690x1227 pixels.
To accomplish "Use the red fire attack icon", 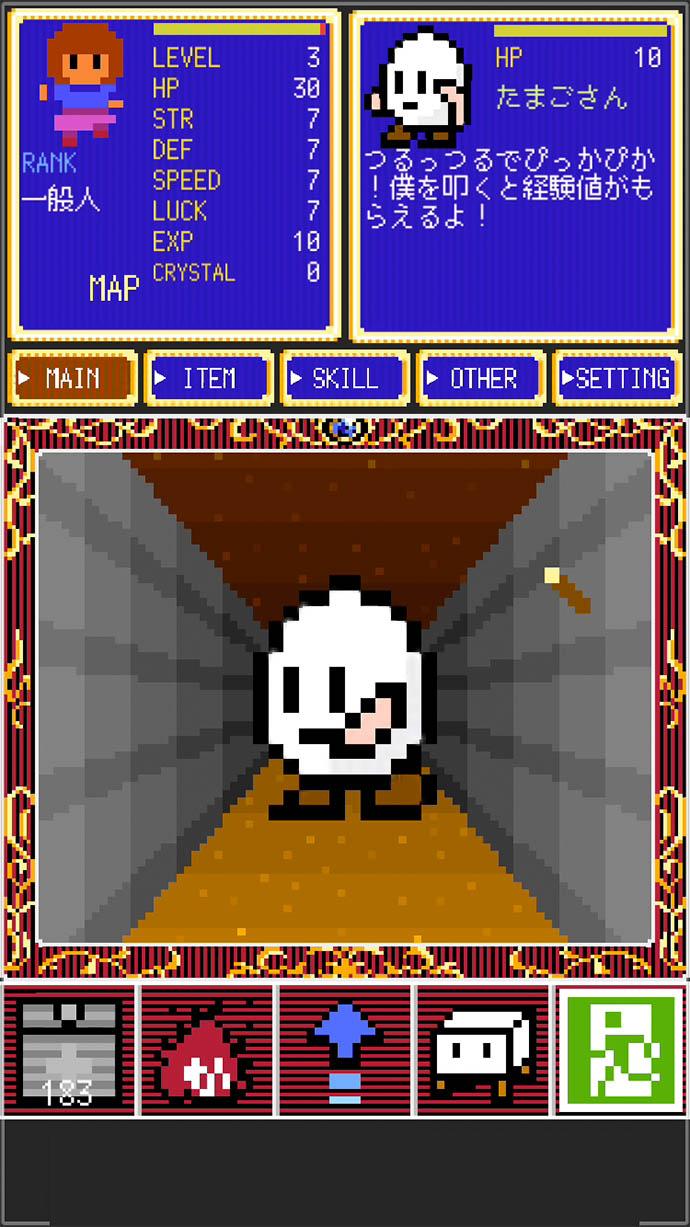I will 207,1050.
